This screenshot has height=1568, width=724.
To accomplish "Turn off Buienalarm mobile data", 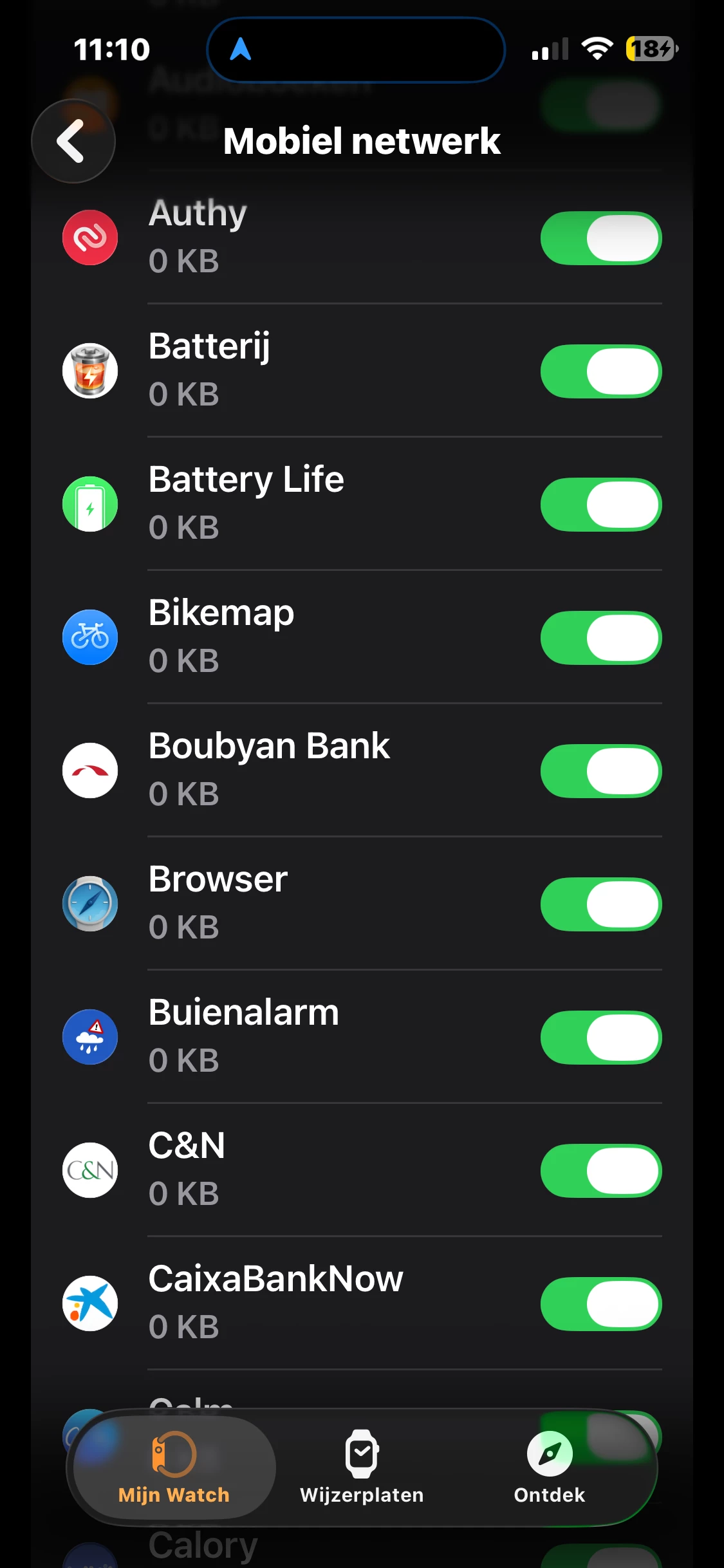I will (x=600, y=1038).
